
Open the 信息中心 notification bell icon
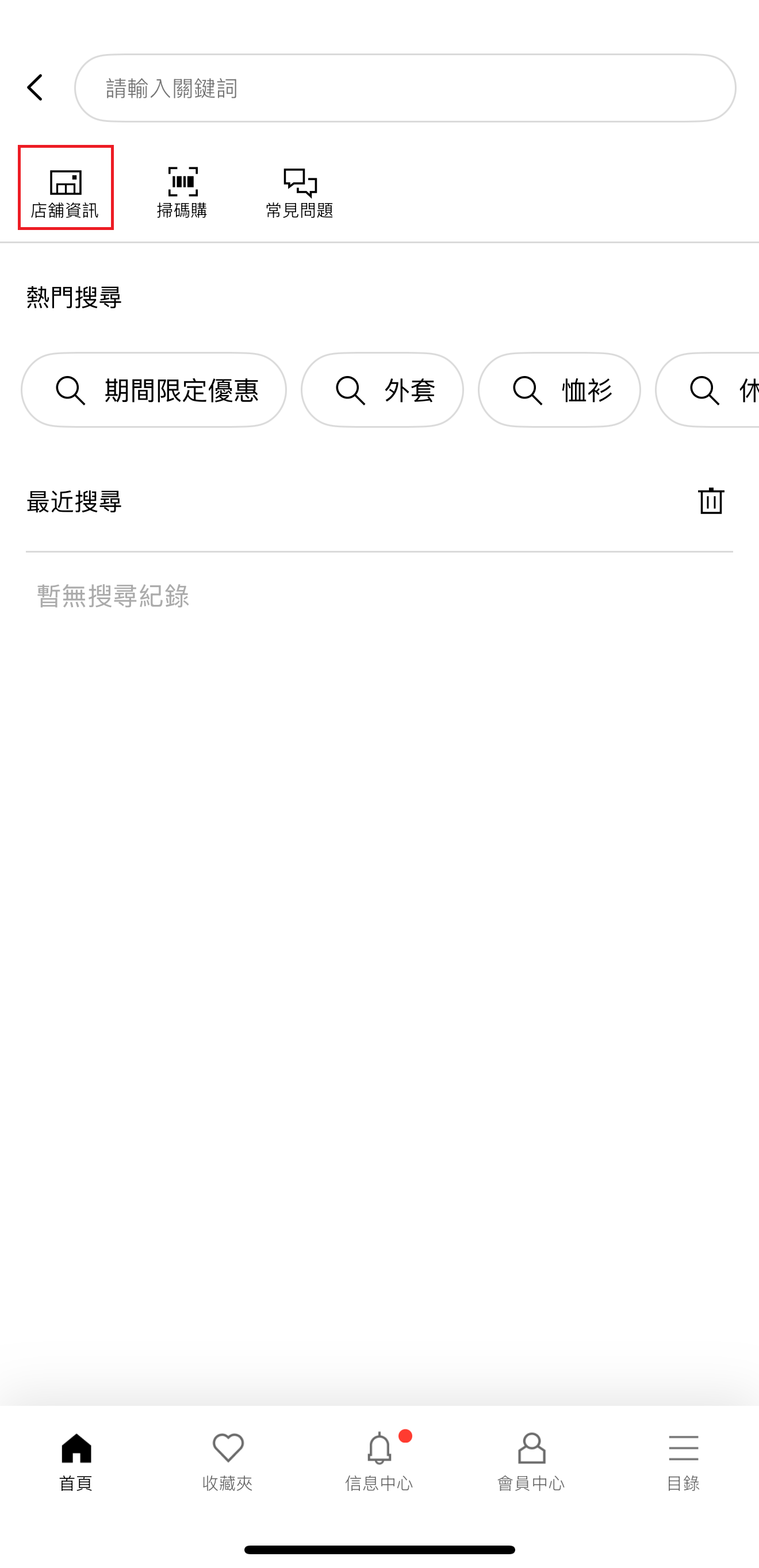click(379, 1451)
